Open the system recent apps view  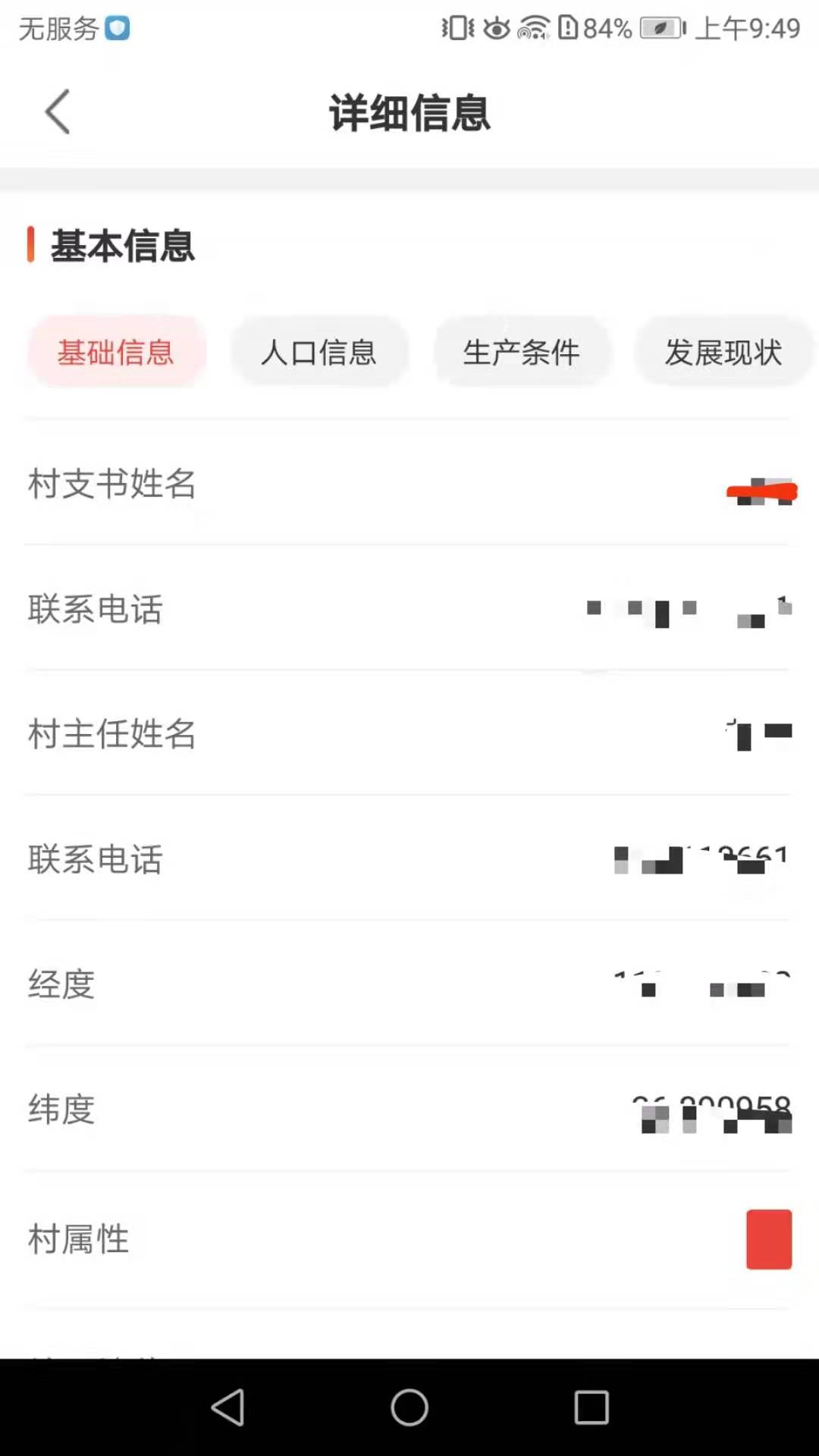pos(591,1407)
